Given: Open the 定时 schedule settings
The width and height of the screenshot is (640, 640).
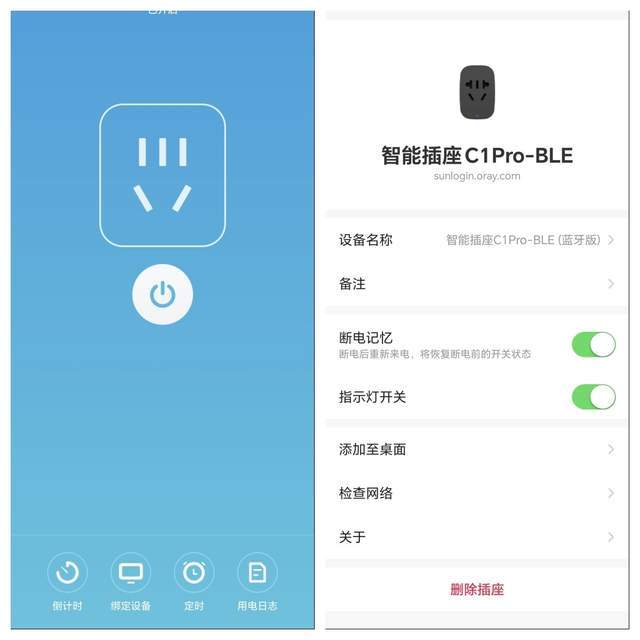Looking at the screenshot, I should [x=194, y=573].
